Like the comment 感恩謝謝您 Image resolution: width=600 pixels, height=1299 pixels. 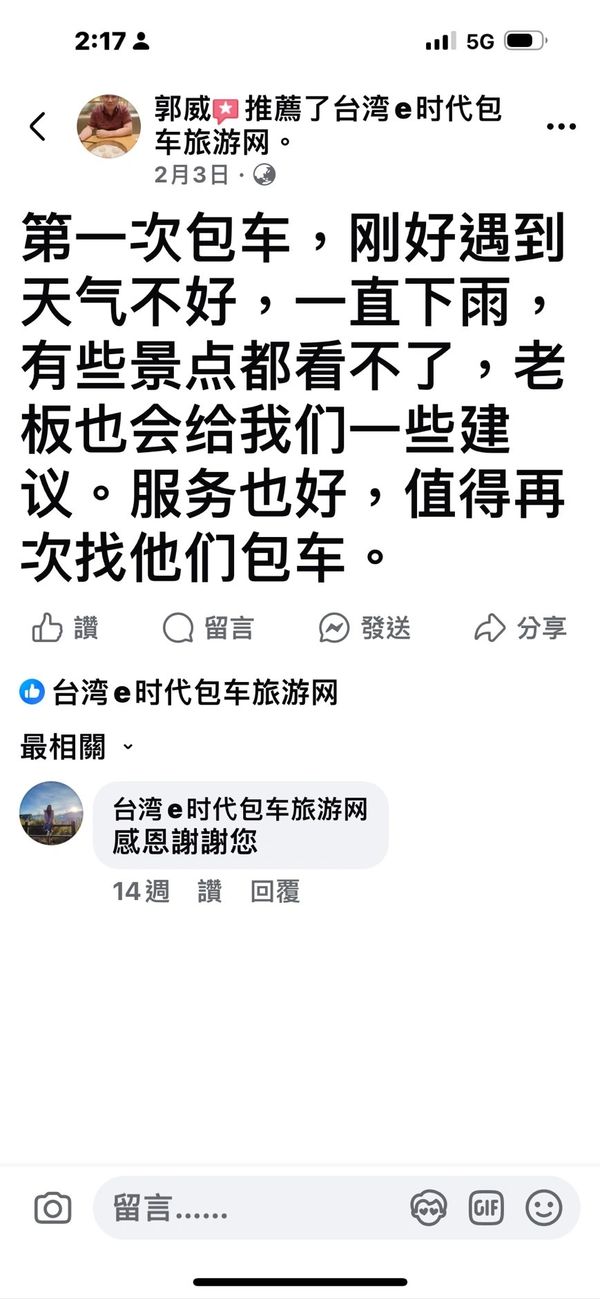pyautogui.click(x=209, y=891)
